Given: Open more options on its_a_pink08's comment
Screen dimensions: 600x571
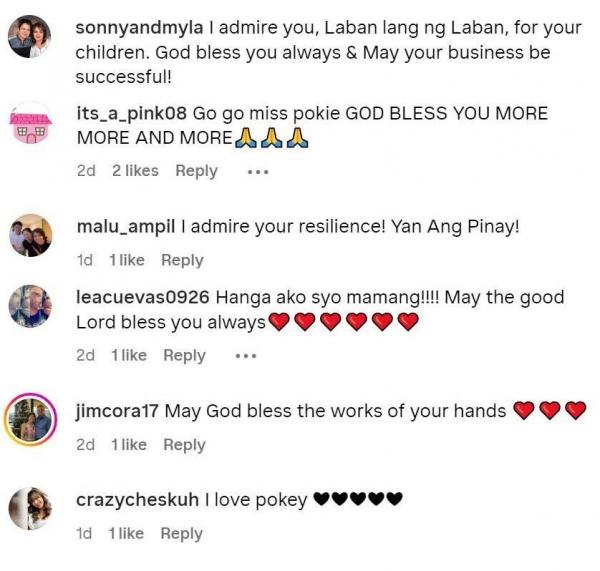Looking at the screenshot, I should pos(258,171).
